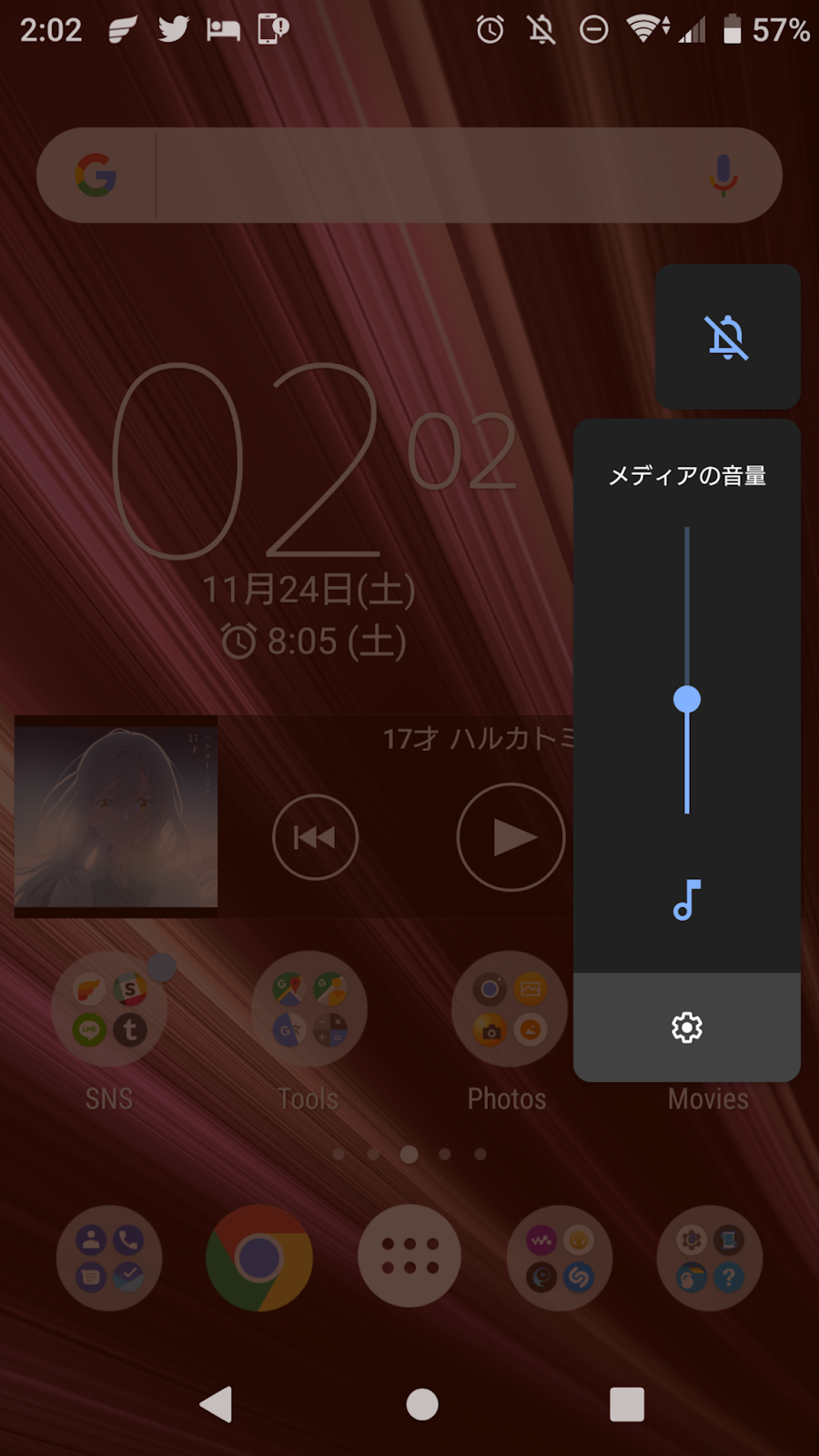This screenshot has height=1456, width=819.
Task: Tap the music note to mute media
Action: tap(687, 900)
